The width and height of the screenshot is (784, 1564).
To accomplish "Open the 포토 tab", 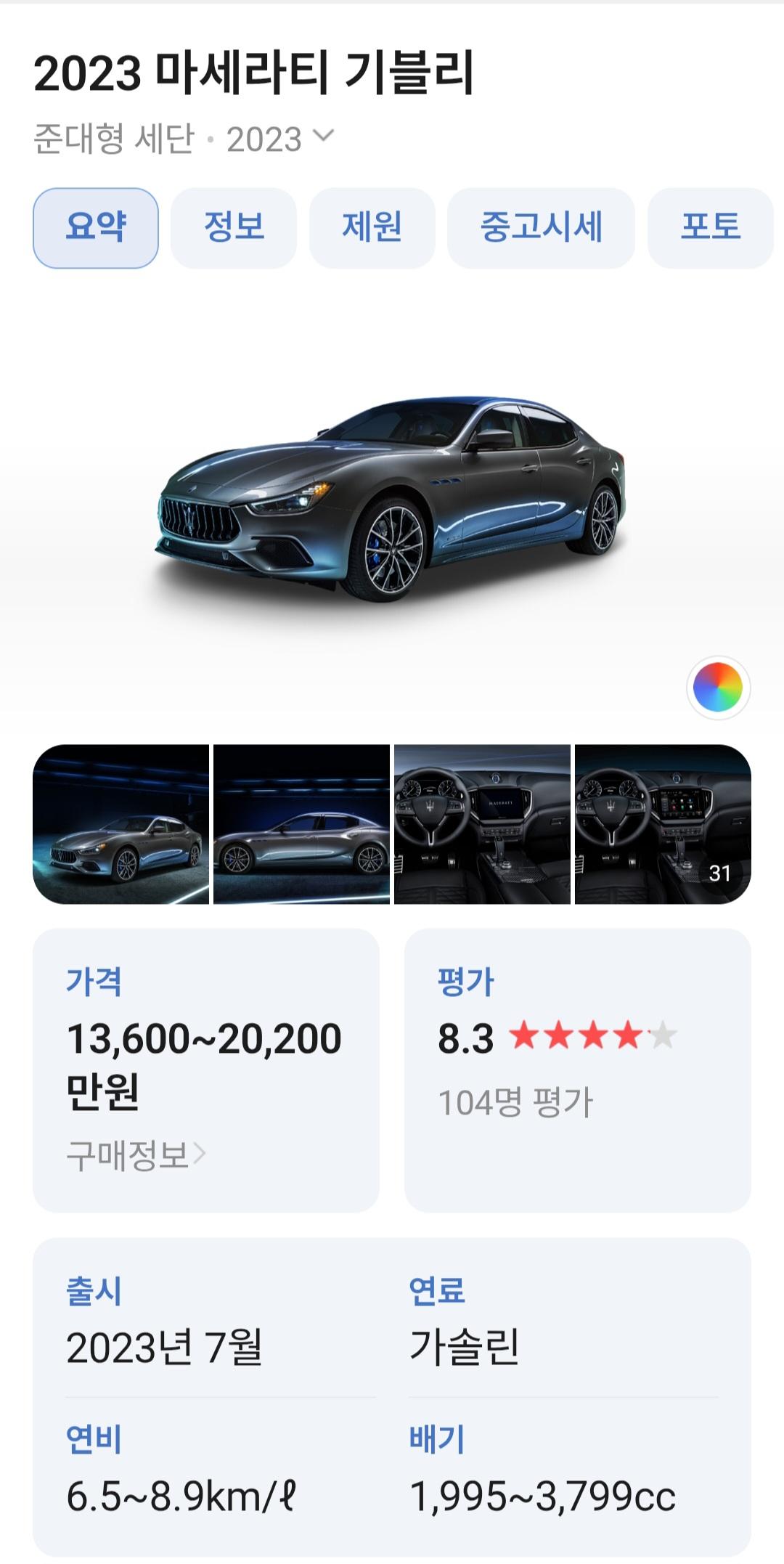I will (709, 228).
